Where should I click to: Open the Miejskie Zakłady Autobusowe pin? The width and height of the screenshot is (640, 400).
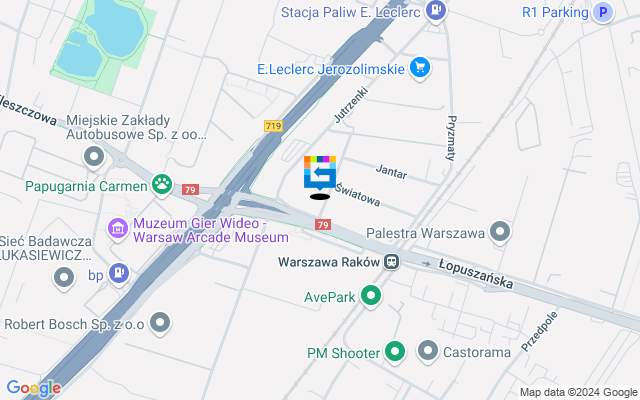pos(94,157)
